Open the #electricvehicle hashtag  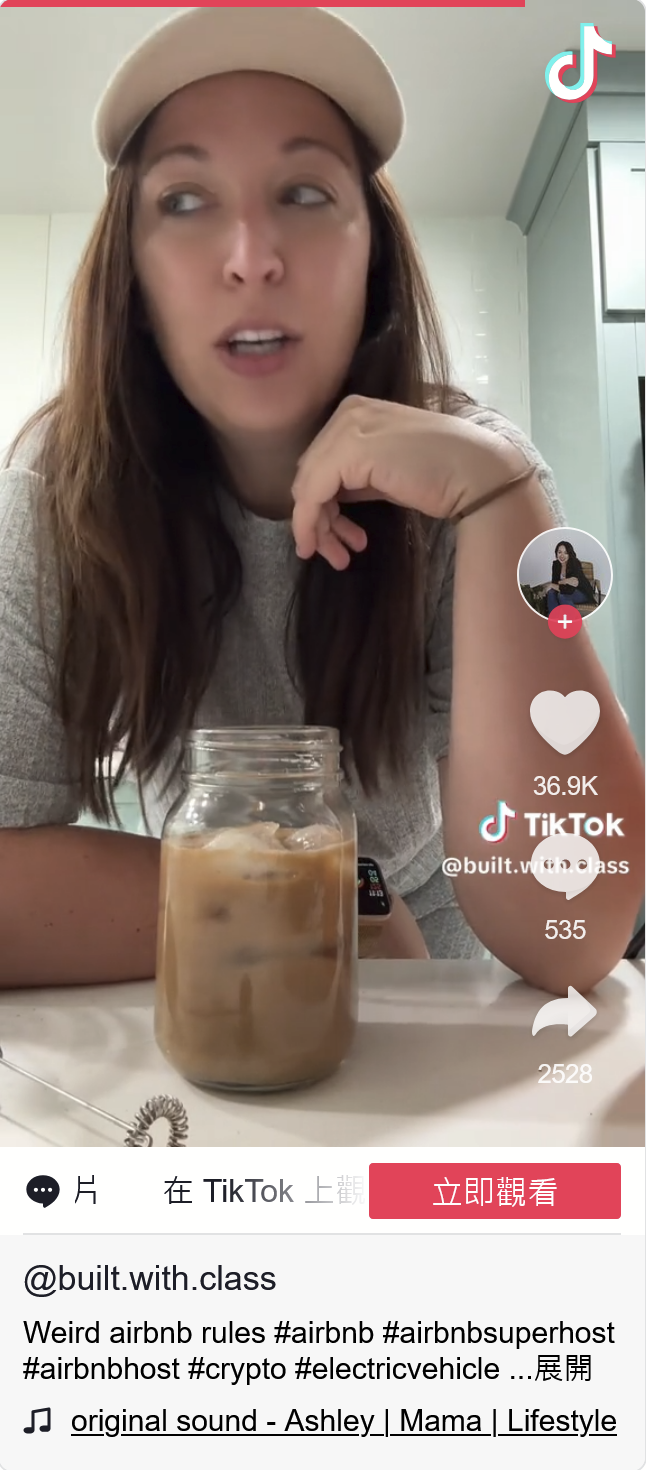pyautogui.click(x=397, y=1369)
